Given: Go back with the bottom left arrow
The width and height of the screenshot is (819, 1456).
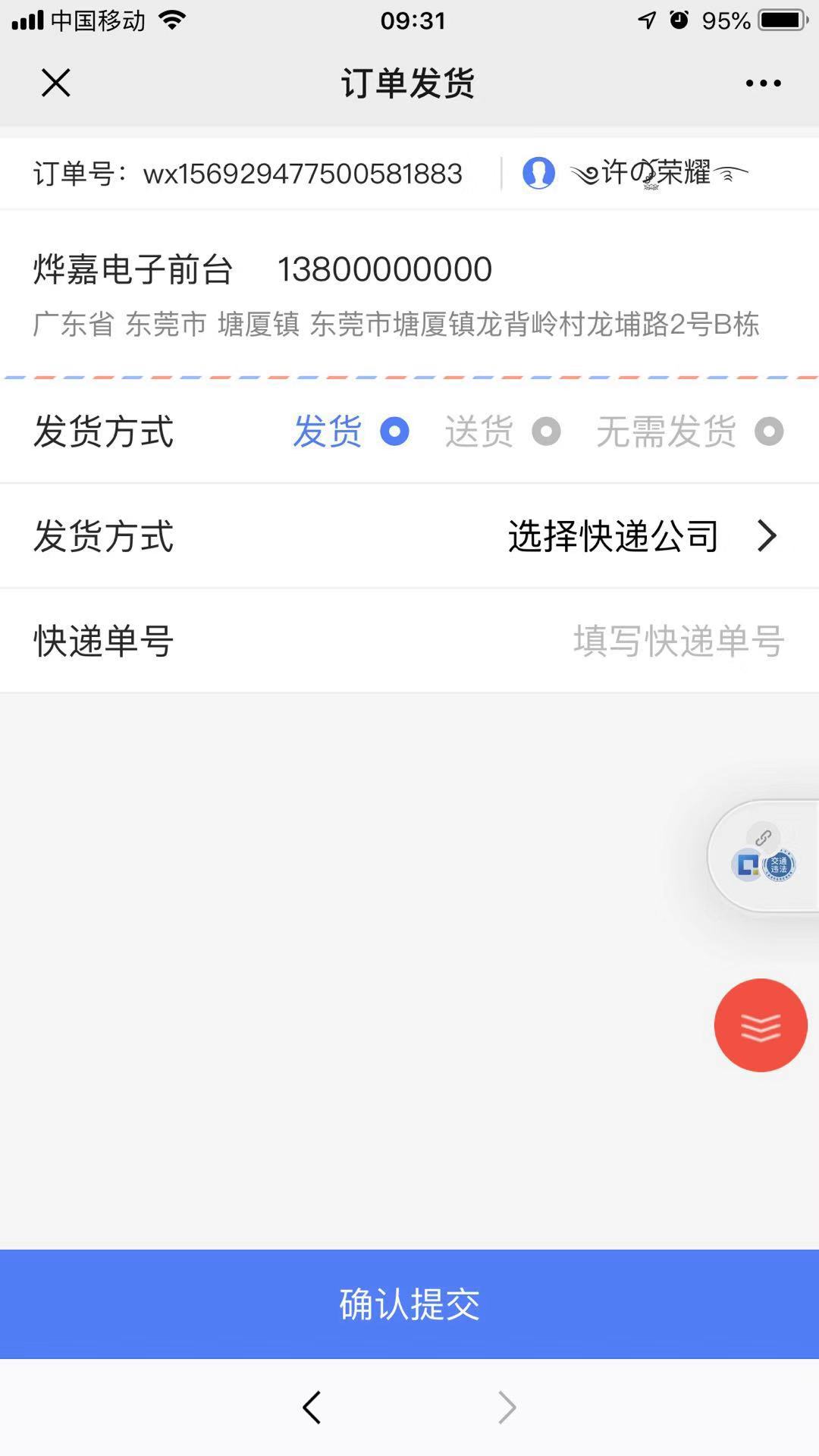Looking at the screenshot, I should 312,1407.
